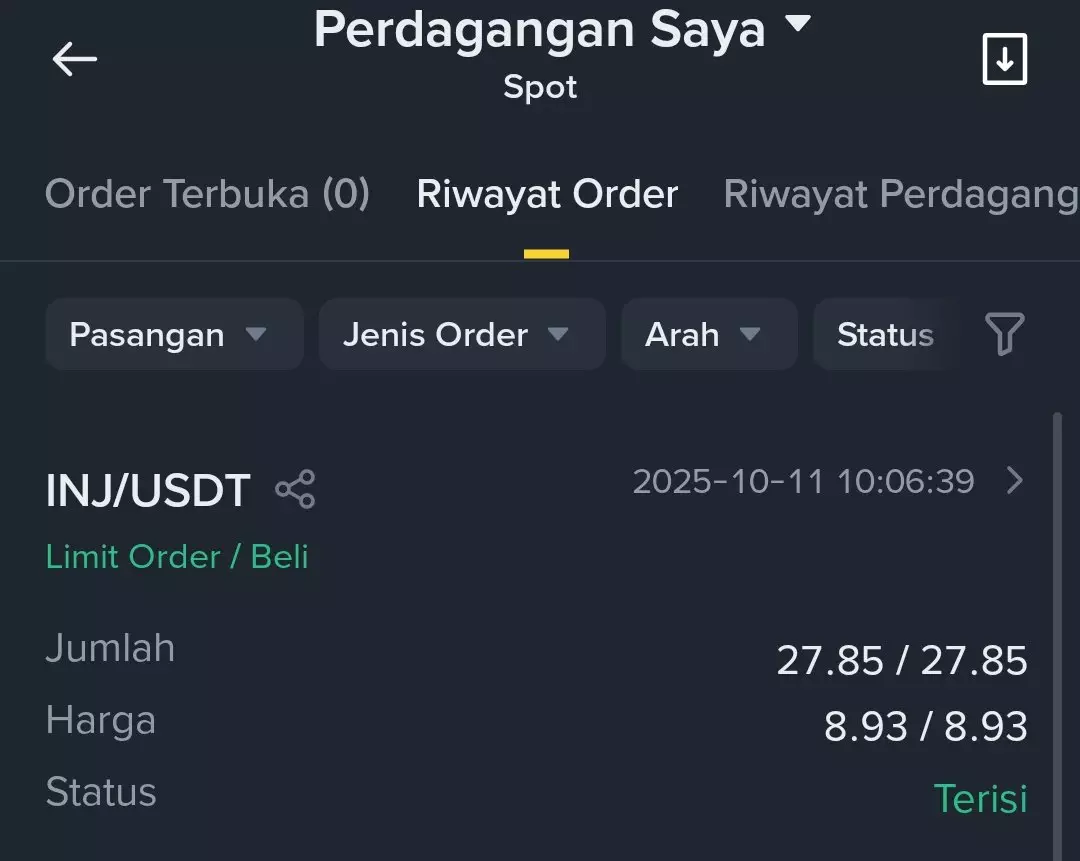Expand the Jenis Order filter dropdown
The width and height of the screenshot is (1080, 861).
point(461,334)
